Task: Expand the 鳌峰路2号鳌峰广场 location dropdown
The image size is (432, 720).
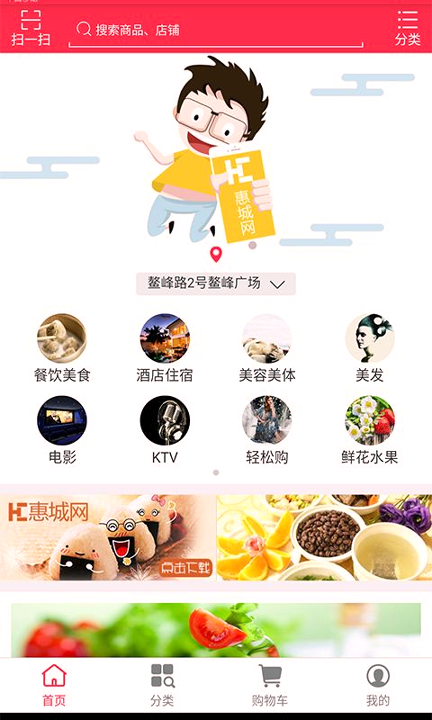Action: pyautogui.click(x=216, y=283)
